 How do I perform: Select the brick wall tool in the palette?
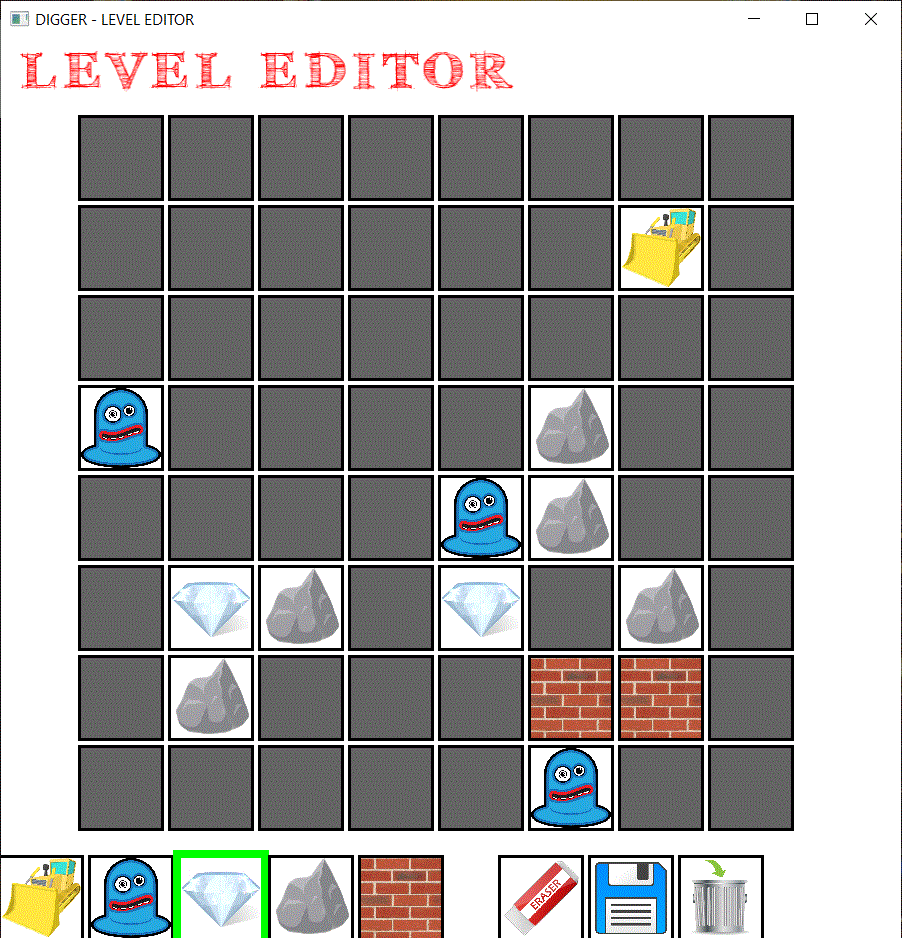(400, 896)
